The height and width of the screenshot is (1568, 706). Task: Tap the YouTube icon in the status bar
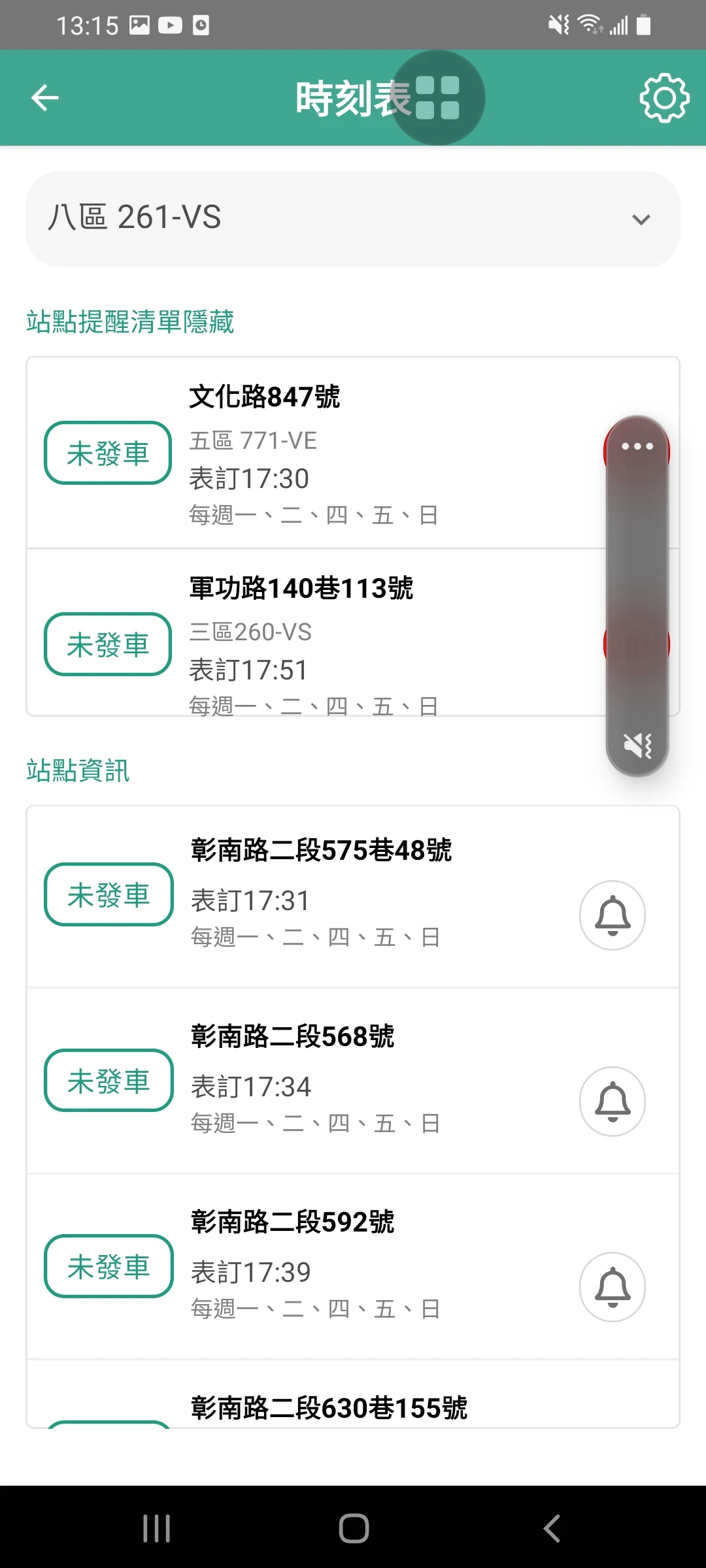tap(169, 25)
